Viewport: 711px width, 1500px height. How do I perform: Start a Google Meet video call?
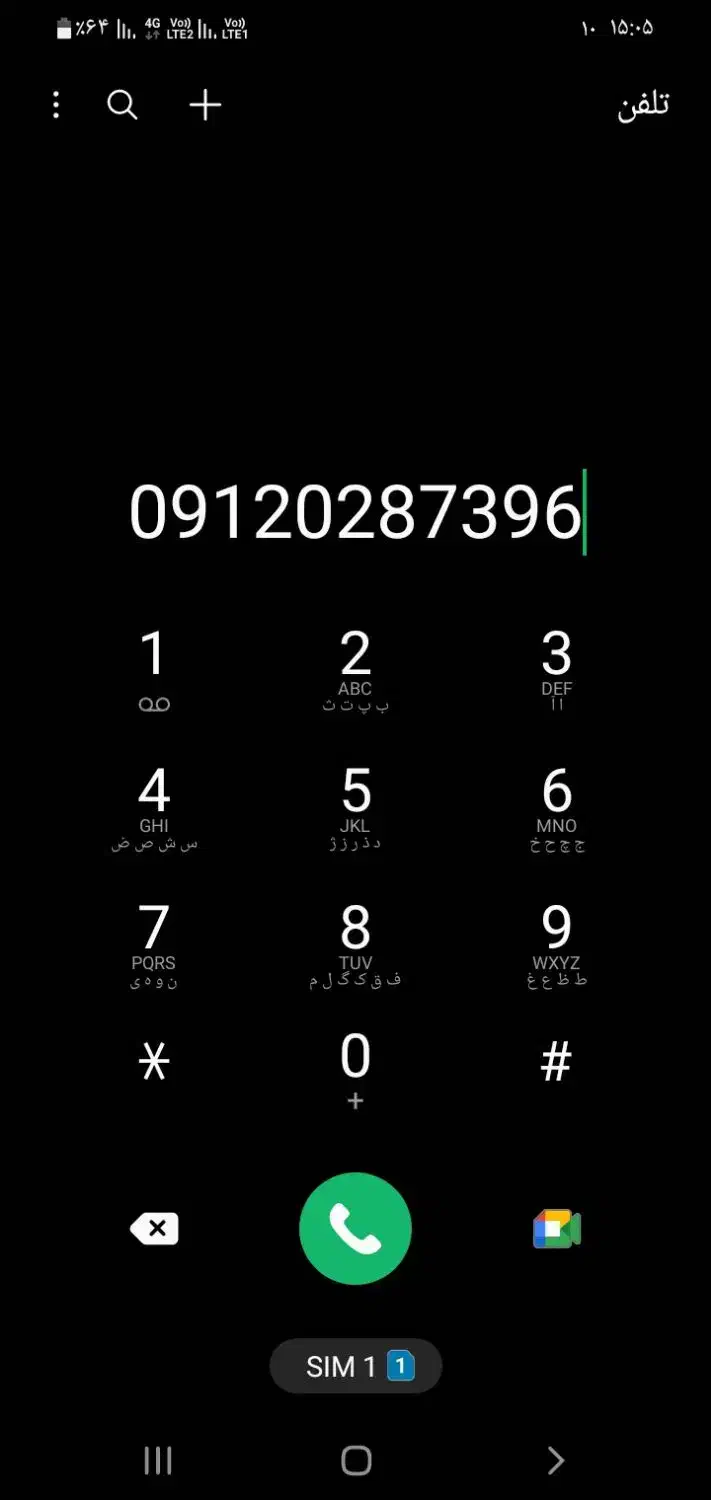tap(556, 1229)
